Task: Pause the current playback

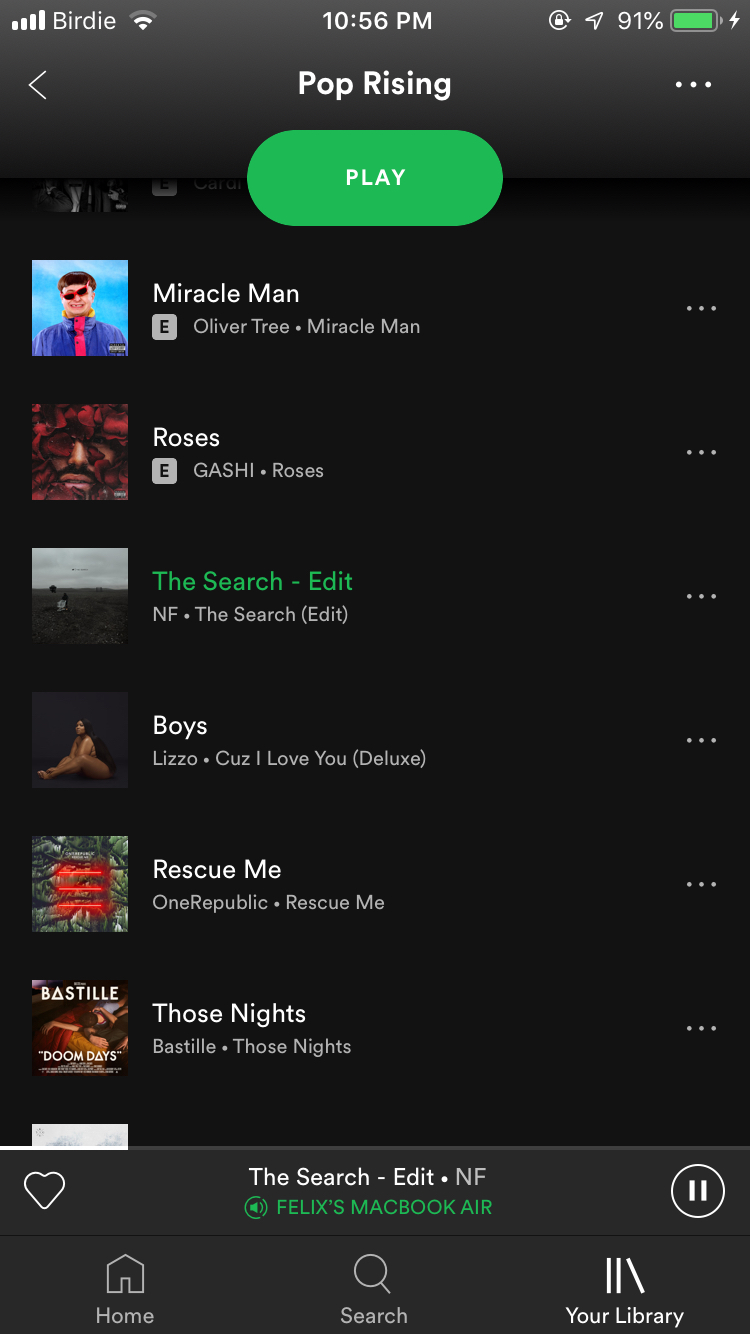Action: click(x=697, y=1190)
